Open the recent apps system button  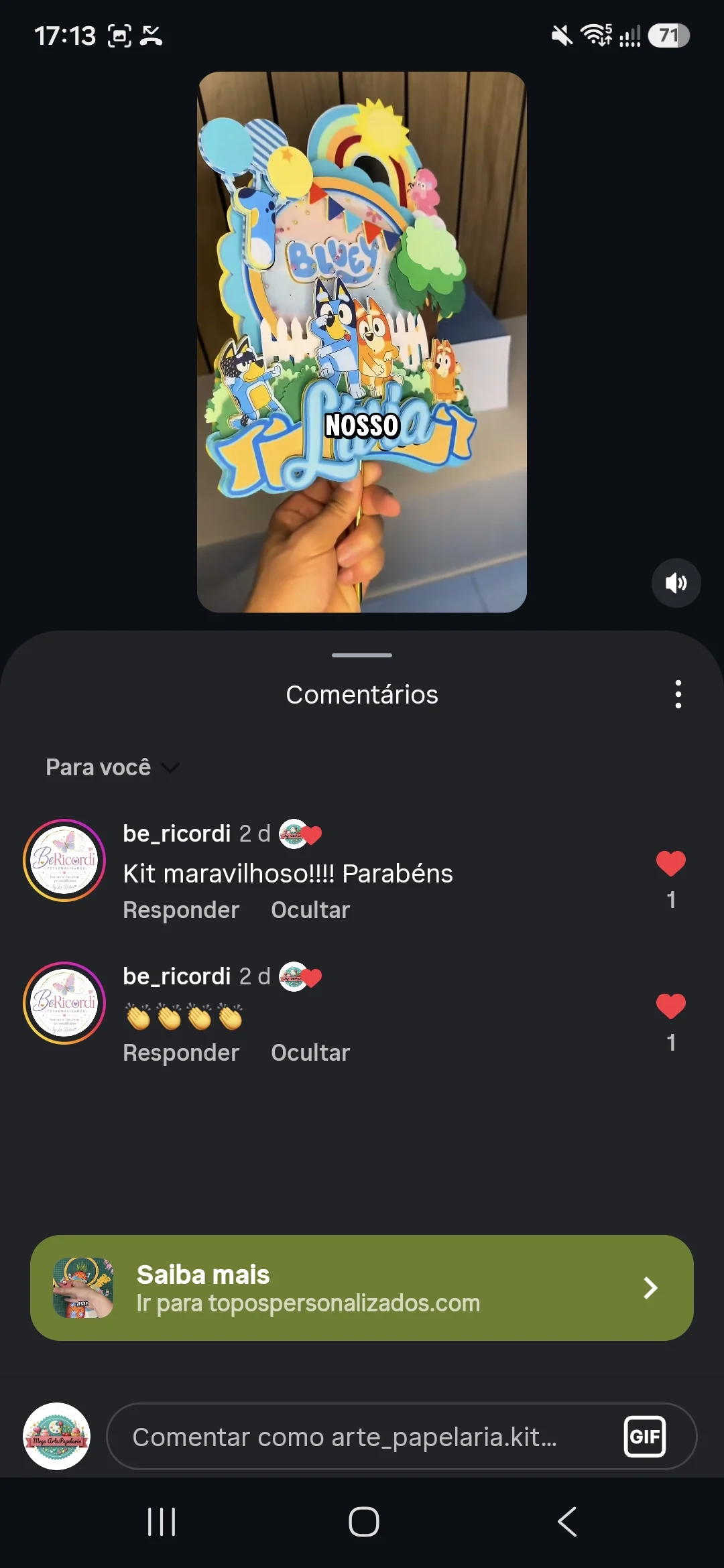[x=162, y=1522]
